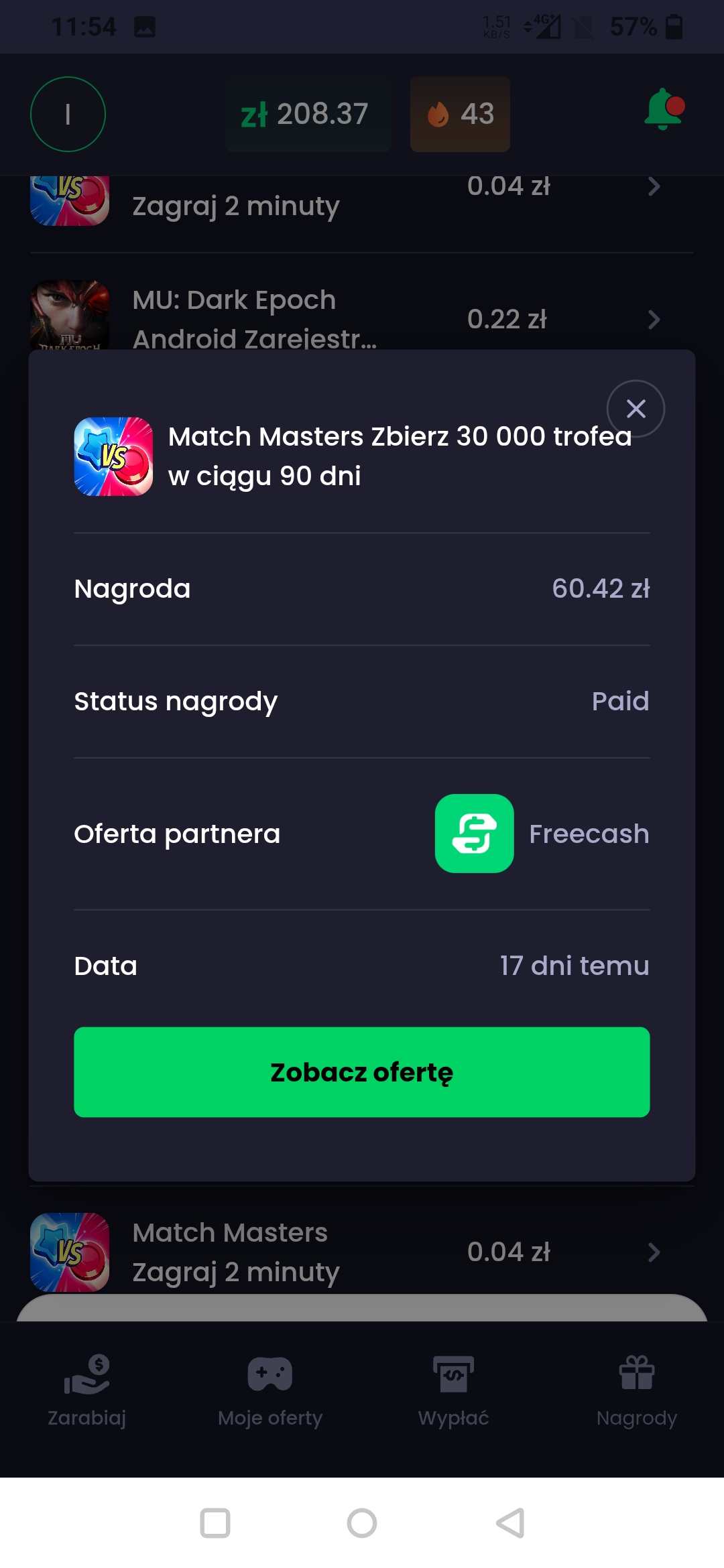Close the Match Masters offer details dialog
The height and width of the screenshot is (1568, 724).
click(x=636, y=409)
